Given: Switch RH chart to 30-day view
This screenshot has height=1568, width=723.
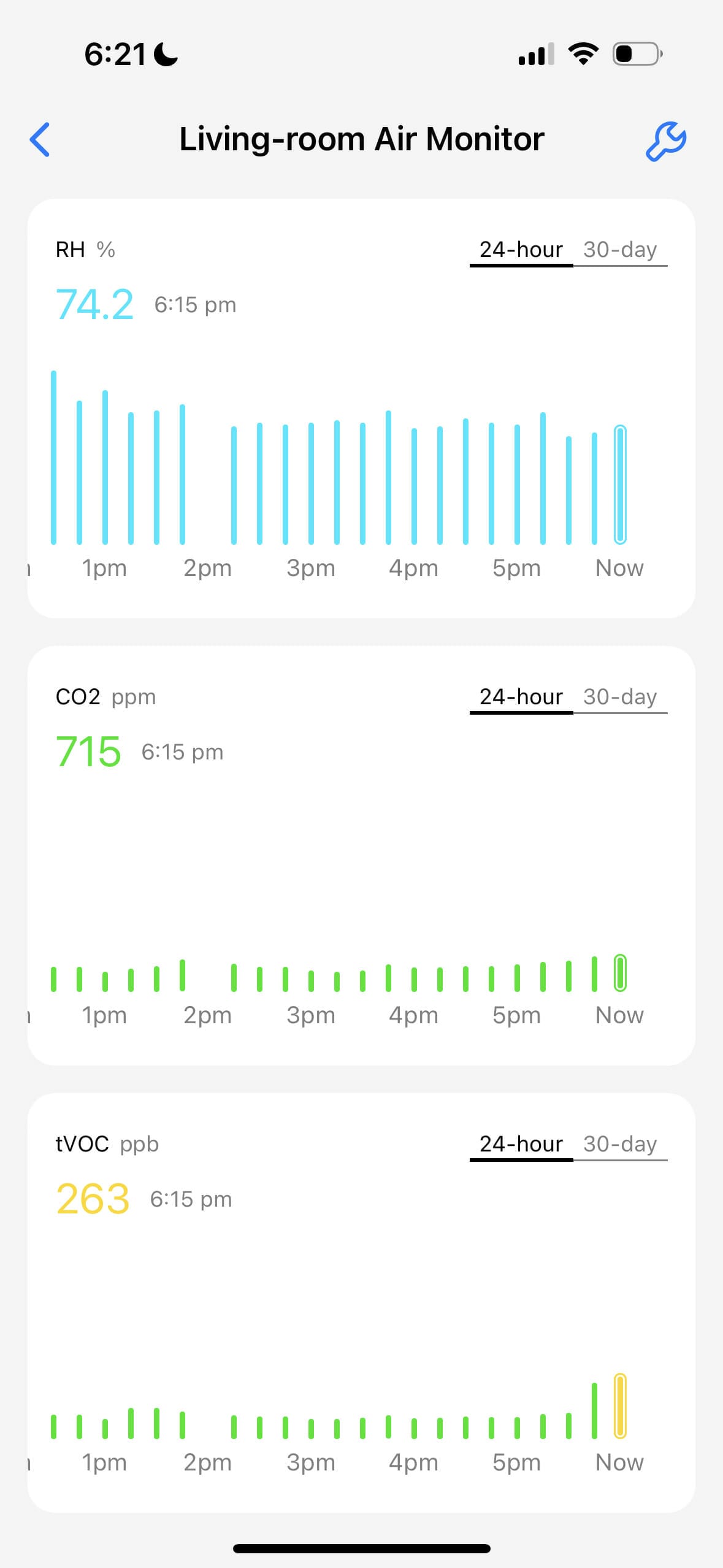Looking at the screenshot, I should click(x=619, y=249).
